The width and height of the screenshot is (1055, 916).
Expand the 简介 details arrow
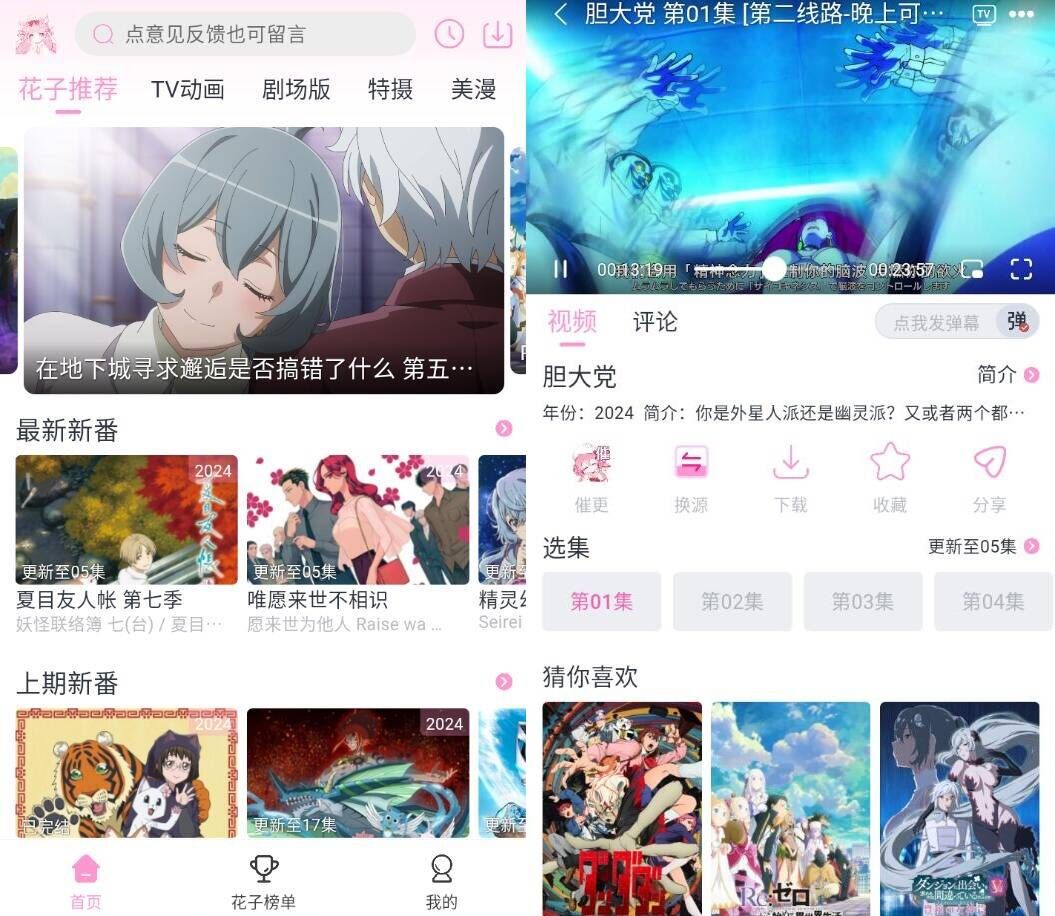[1030, 375]
